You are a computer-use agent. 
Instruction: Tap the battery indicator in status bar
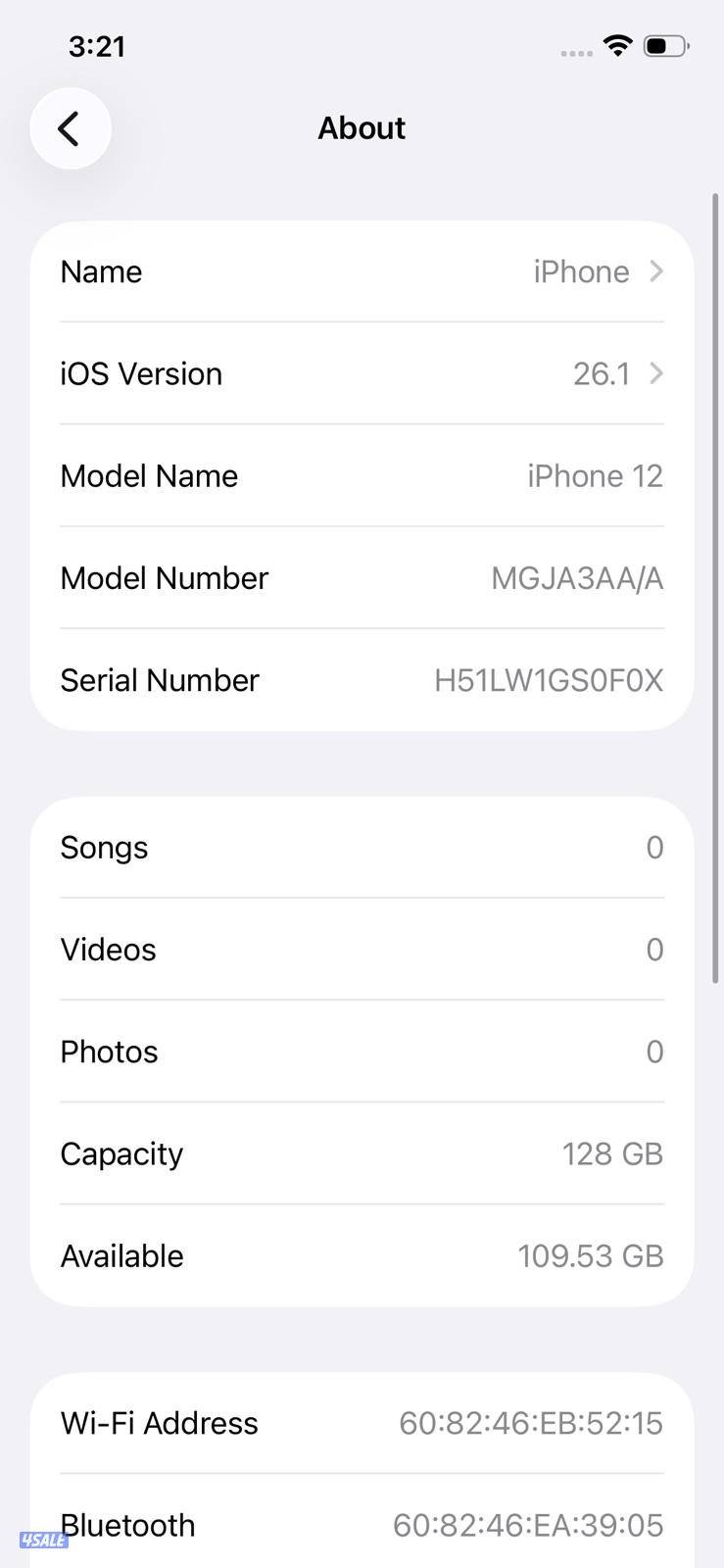[x=665, y=45]
